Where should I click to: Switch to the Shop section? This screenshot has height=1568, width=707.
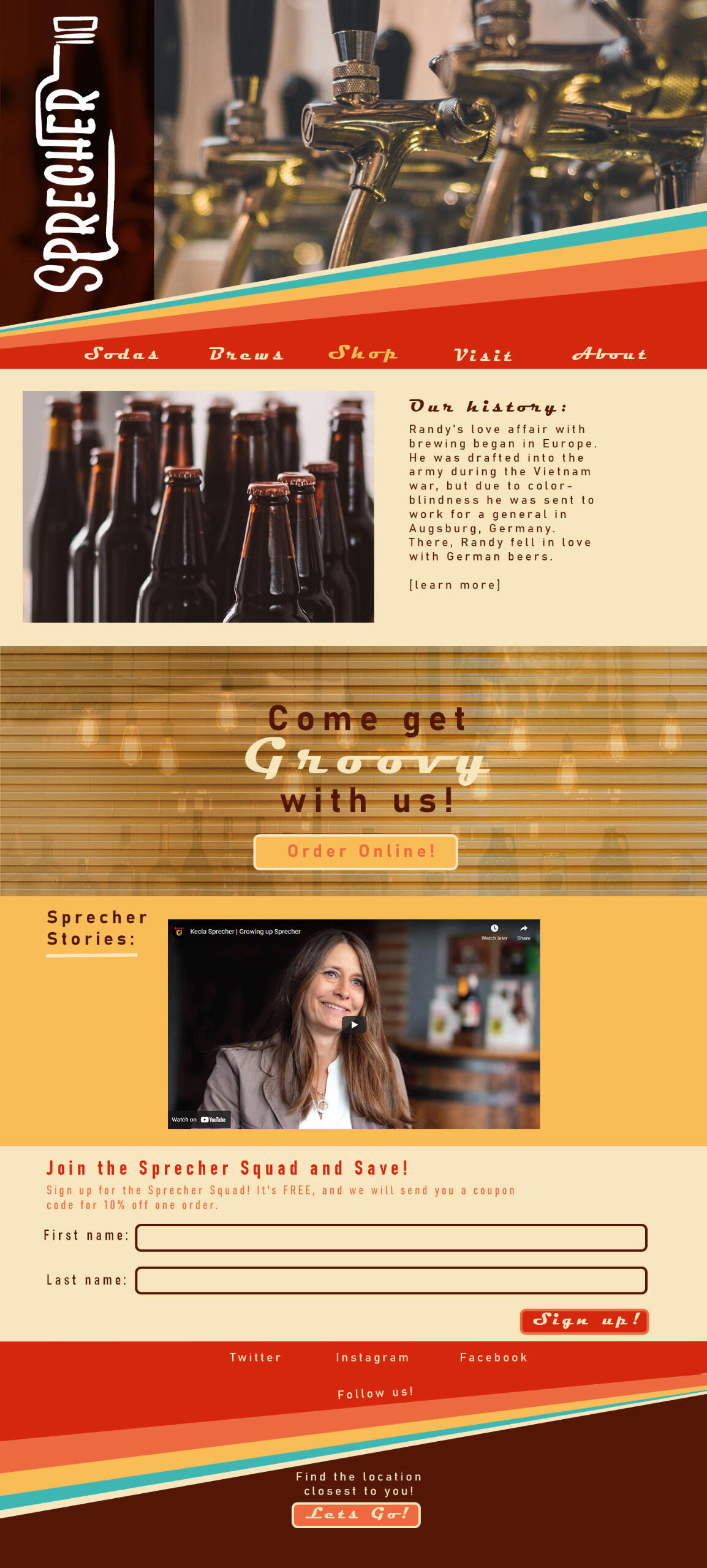pyautogui.click(x=363, y=353)
